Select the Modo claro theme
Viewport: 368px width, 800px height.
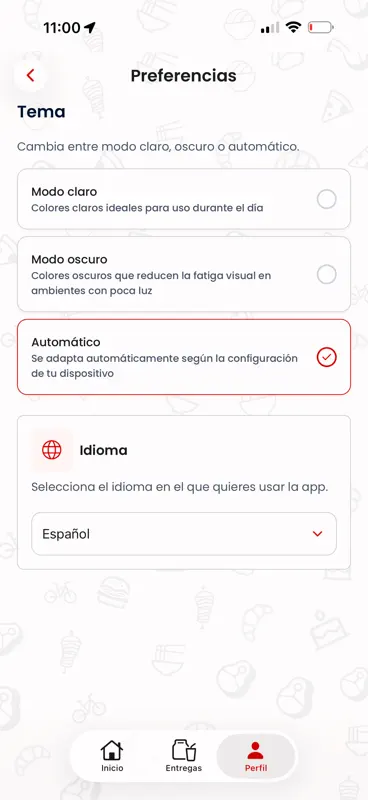coord(184,199)
